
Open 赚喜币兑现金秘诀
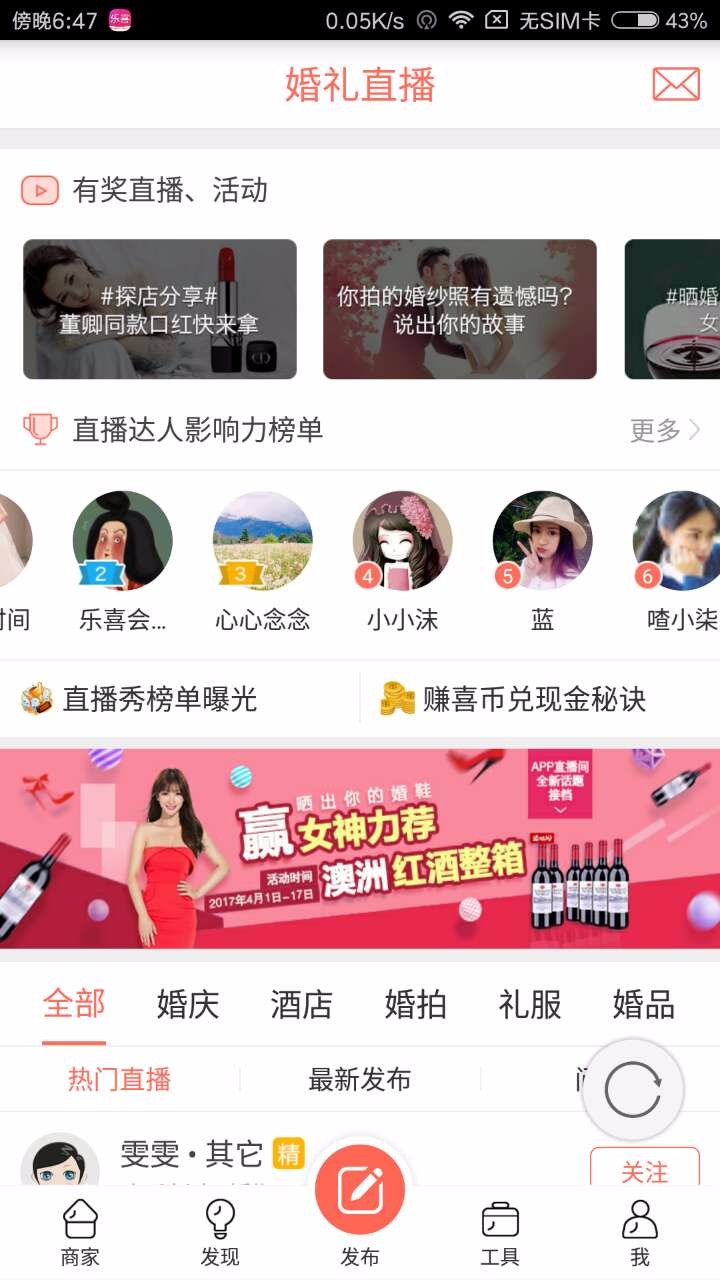coord(513,699)
